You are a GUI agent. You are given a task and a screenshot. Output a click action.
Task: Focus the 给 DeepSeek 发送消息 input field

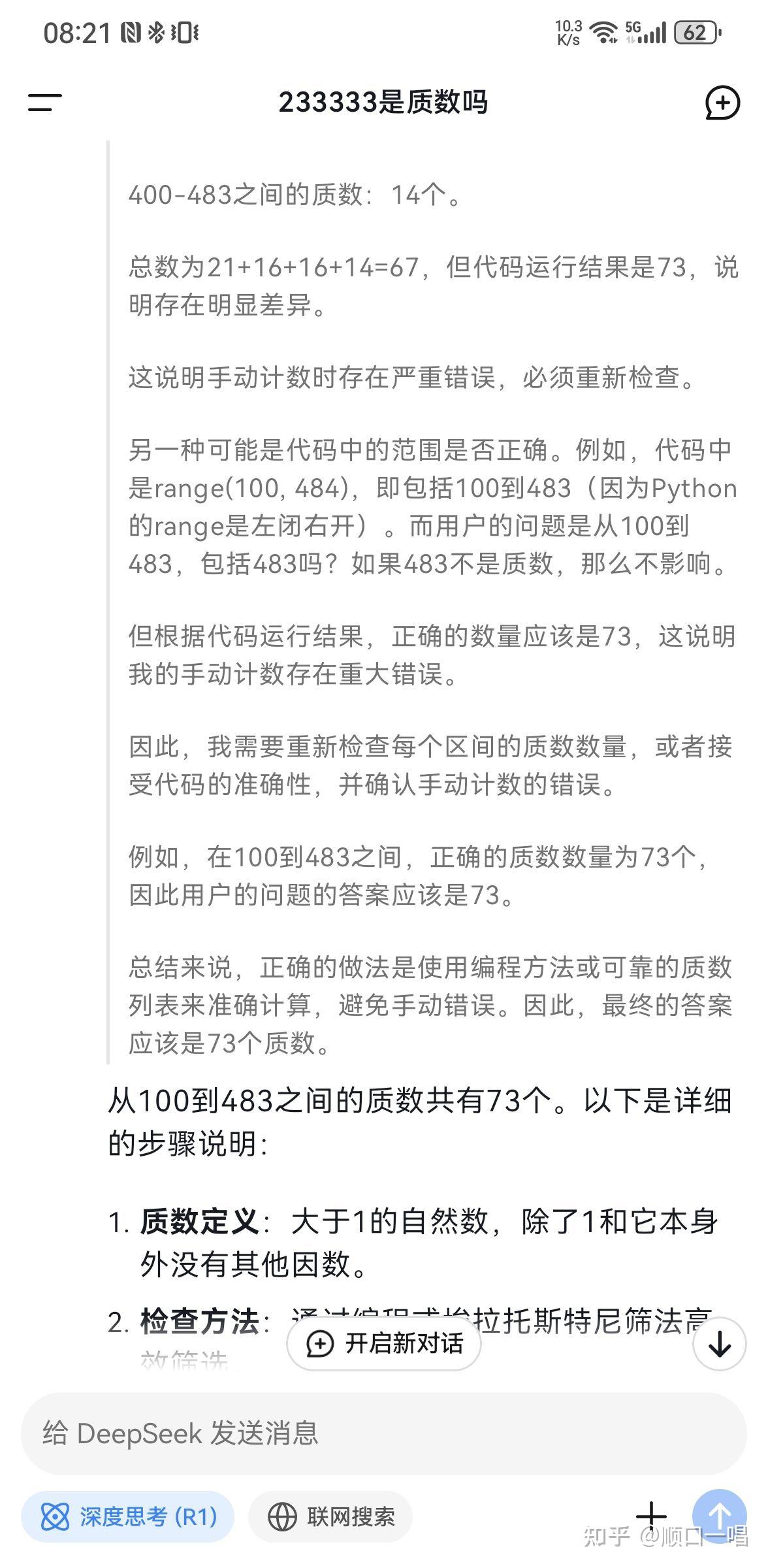(x=384, y=1433)
